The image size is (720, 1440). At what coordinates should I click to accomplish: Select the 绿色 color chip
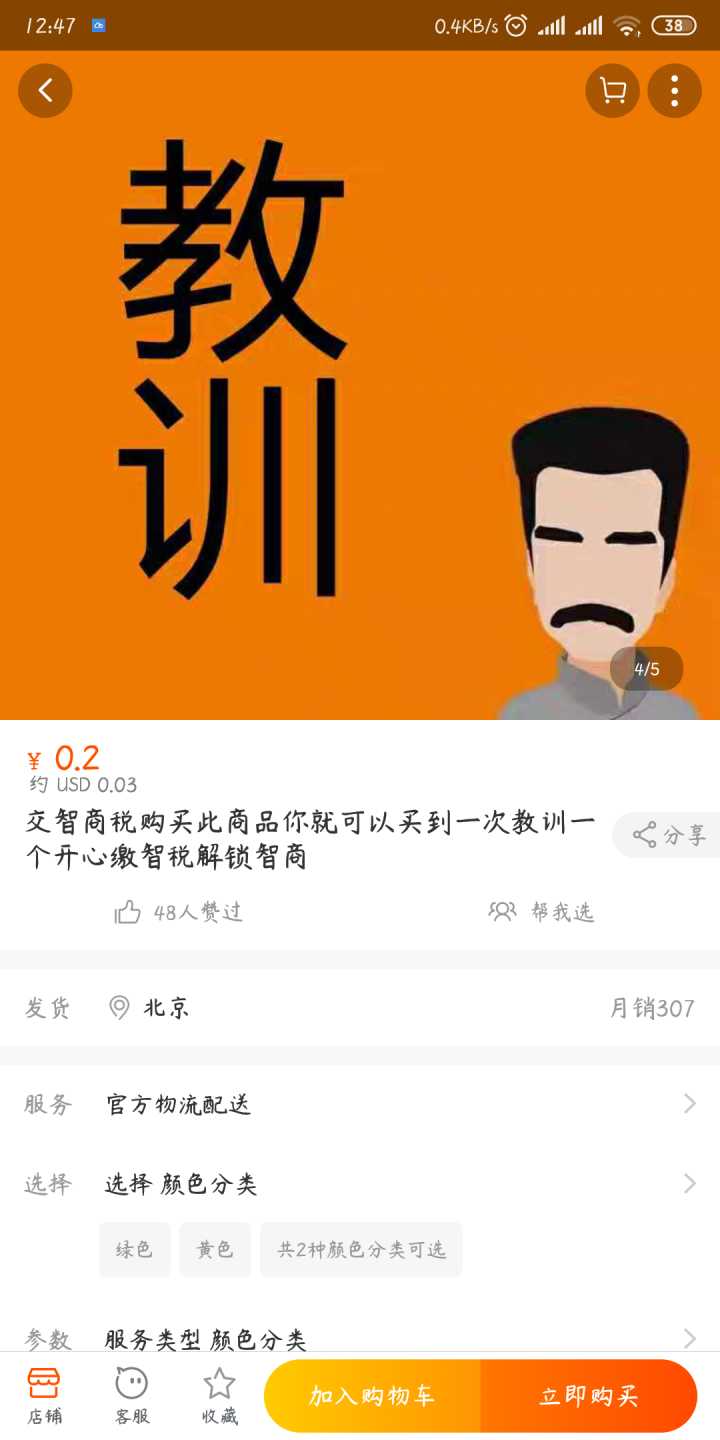tap(134, 1249)
